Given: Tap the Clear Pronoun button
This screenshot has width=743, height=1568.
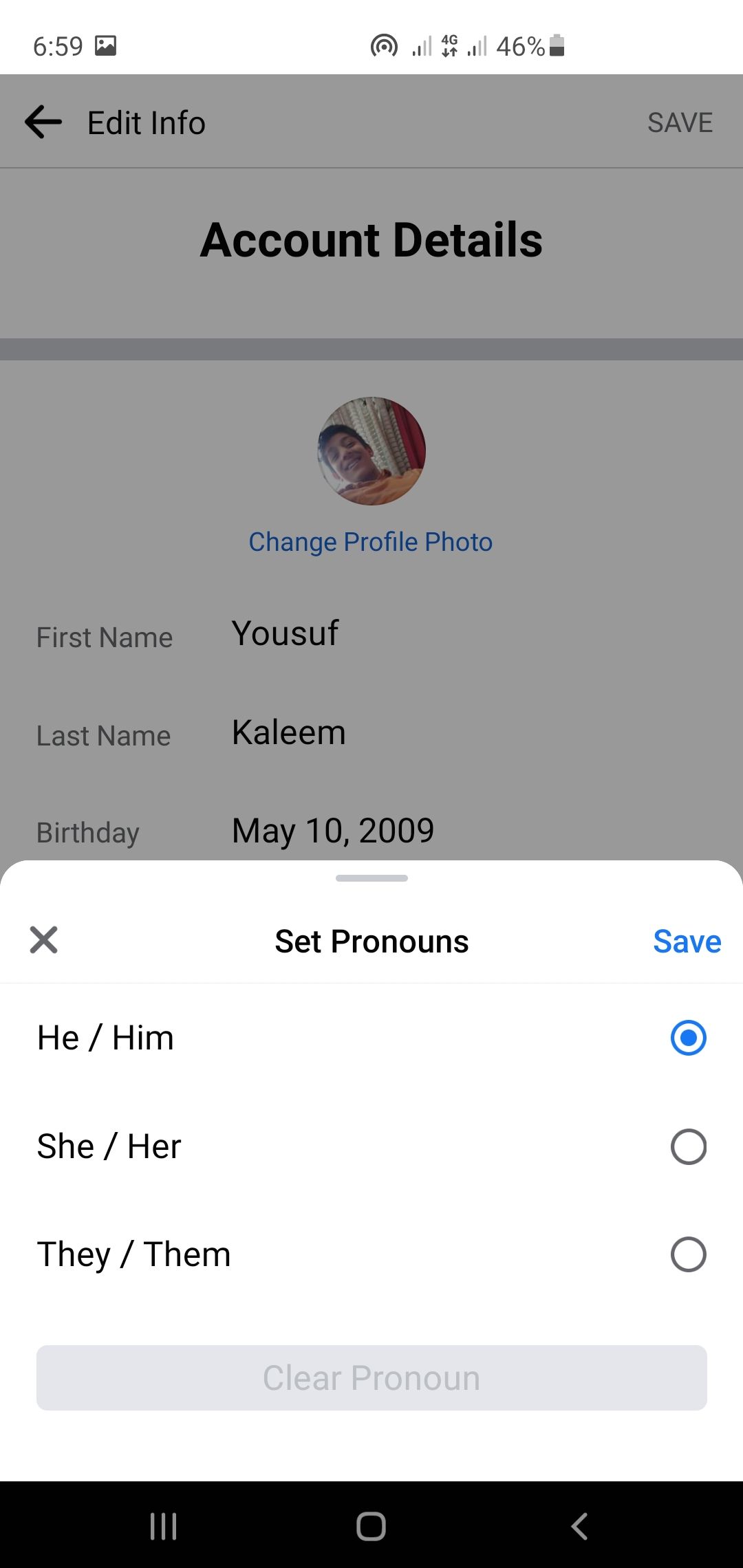Looking at the screenshot, I should [371, 1378].
